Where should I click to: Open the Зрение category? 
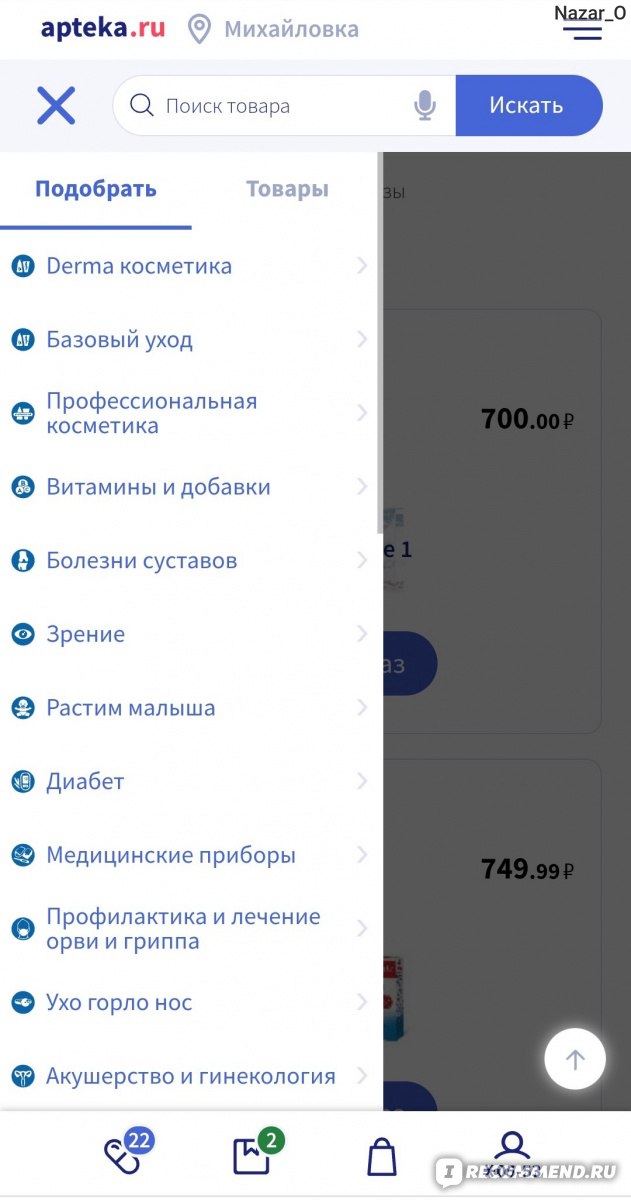point(190,634)
